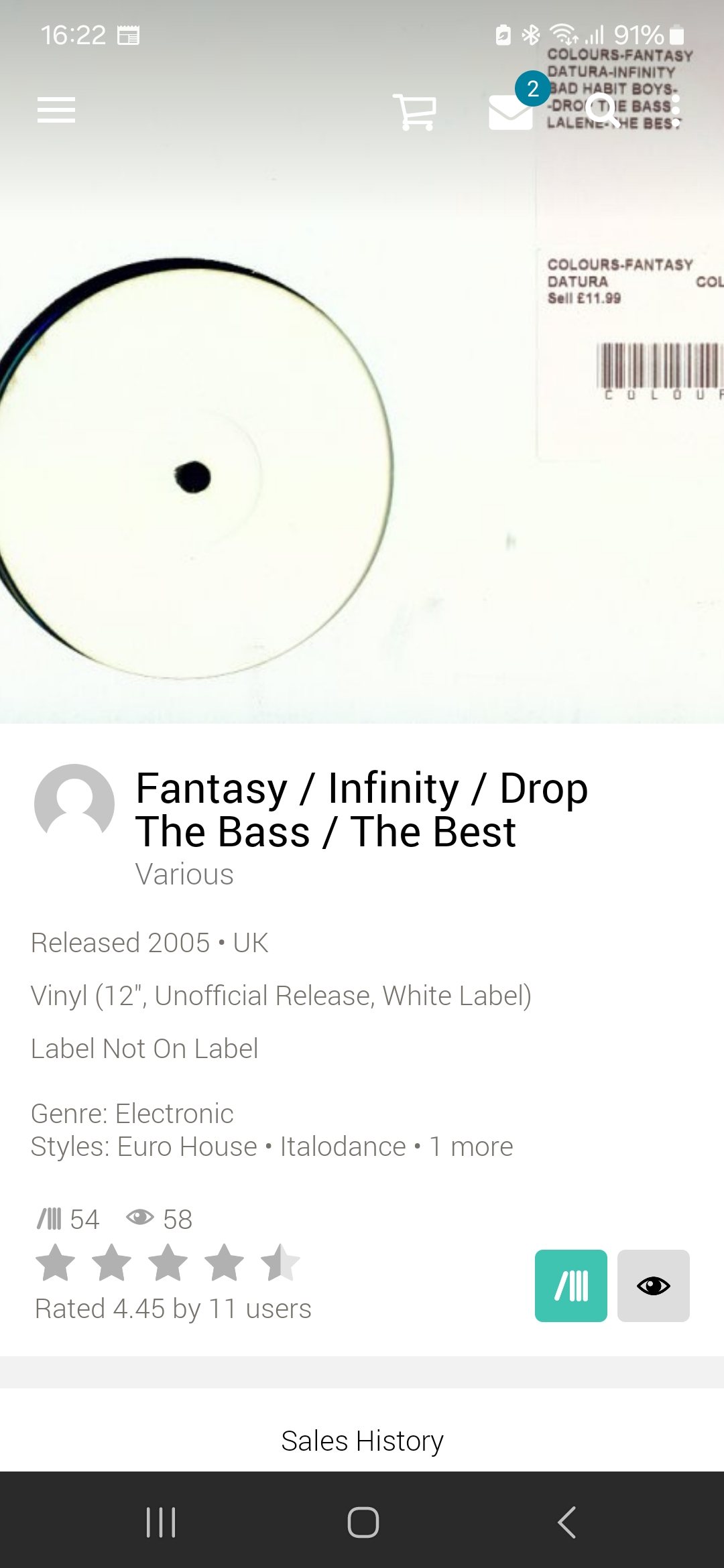The width and height of the screenshot is (724, 1568).
Task: Open the Sales History section
Action: 362,1441
